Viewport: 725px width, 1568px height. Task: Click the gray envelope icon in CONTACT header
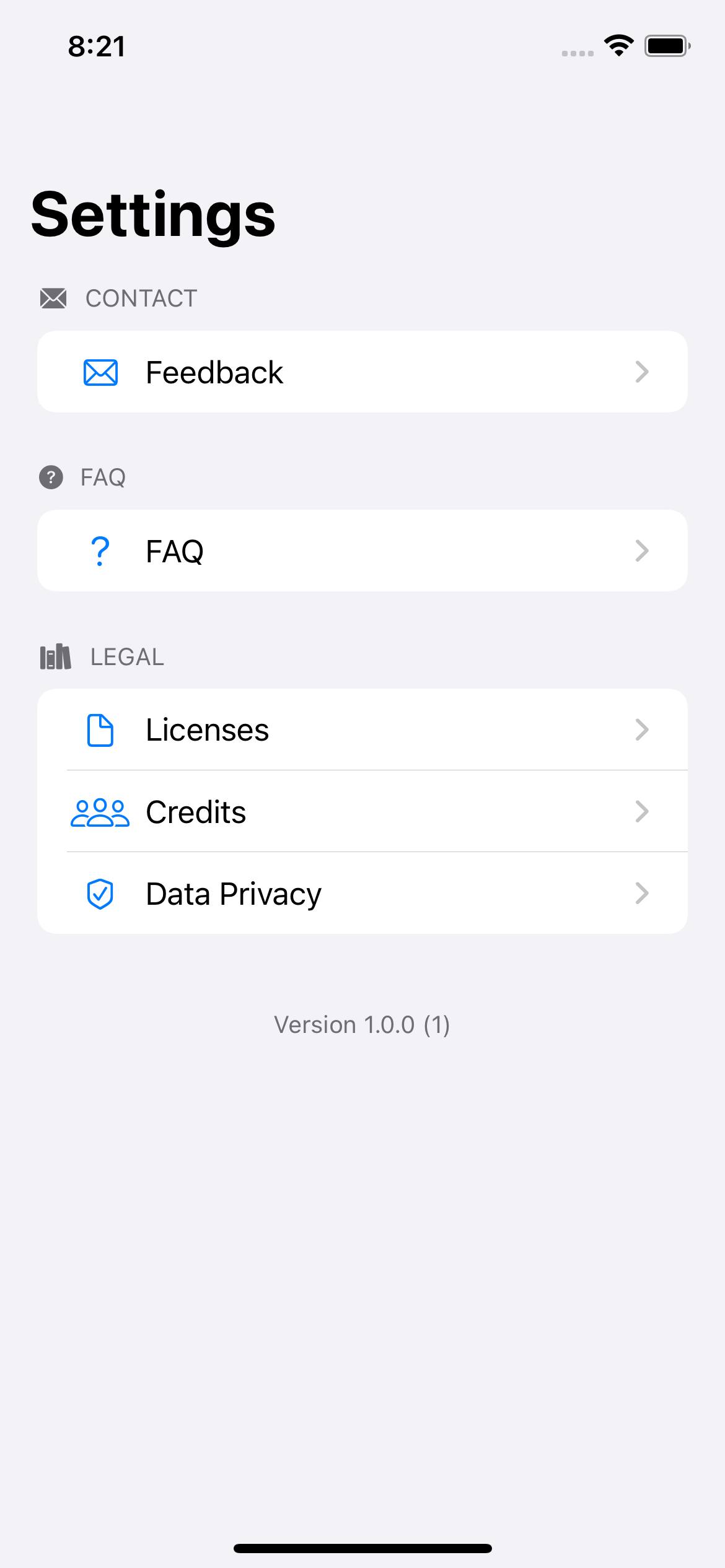55,298
